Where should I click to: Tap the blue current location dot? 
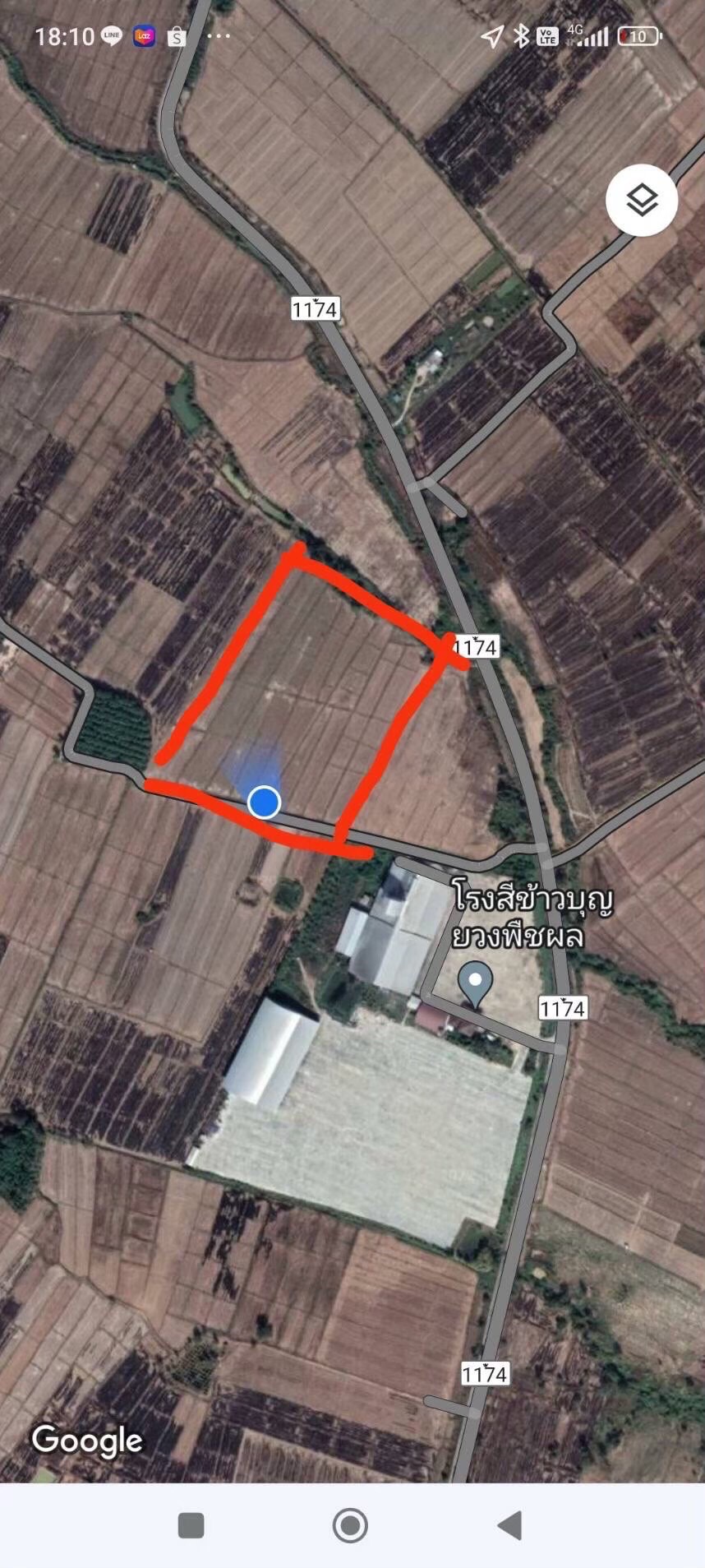tap(264, 802)
